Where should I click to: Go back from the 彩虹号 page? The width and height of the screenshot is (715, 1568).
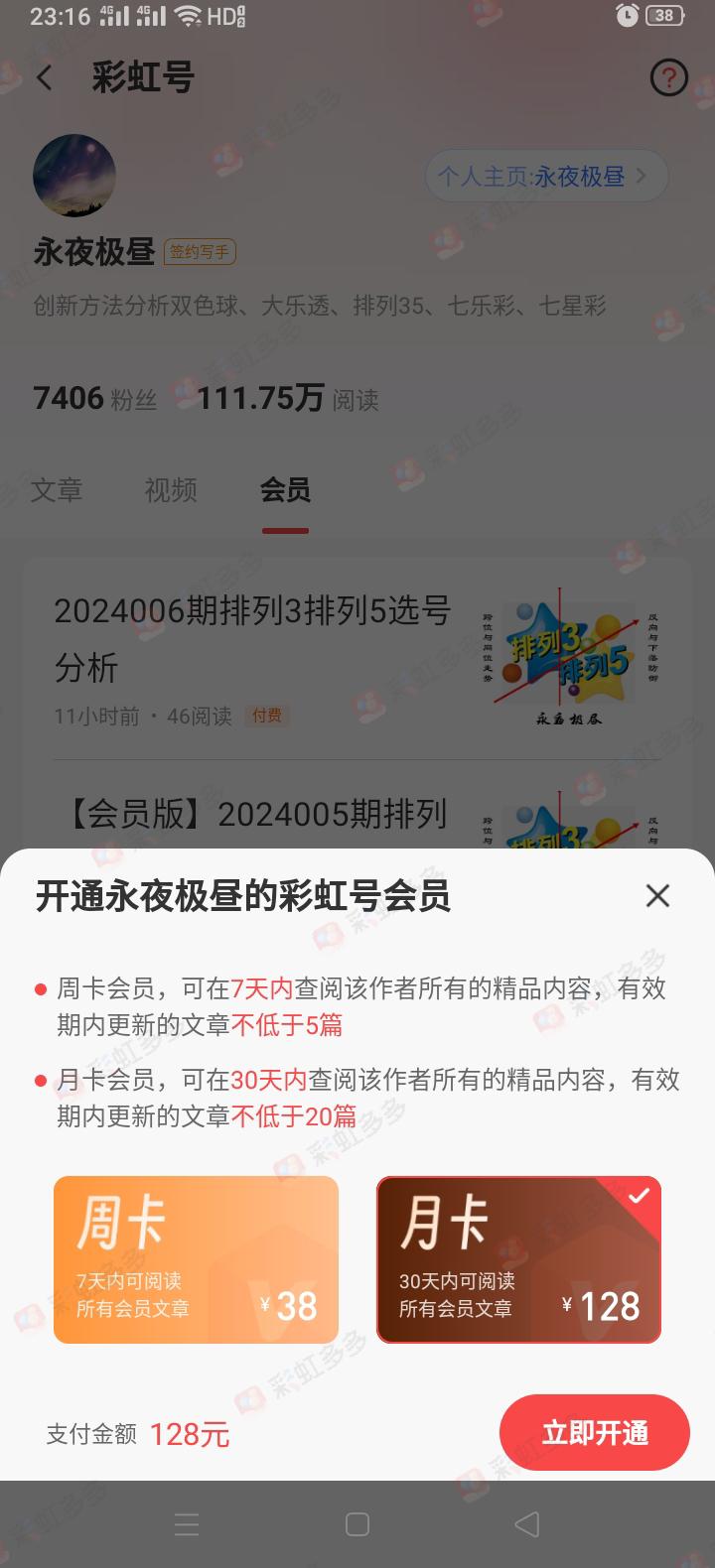click(46, 77)
